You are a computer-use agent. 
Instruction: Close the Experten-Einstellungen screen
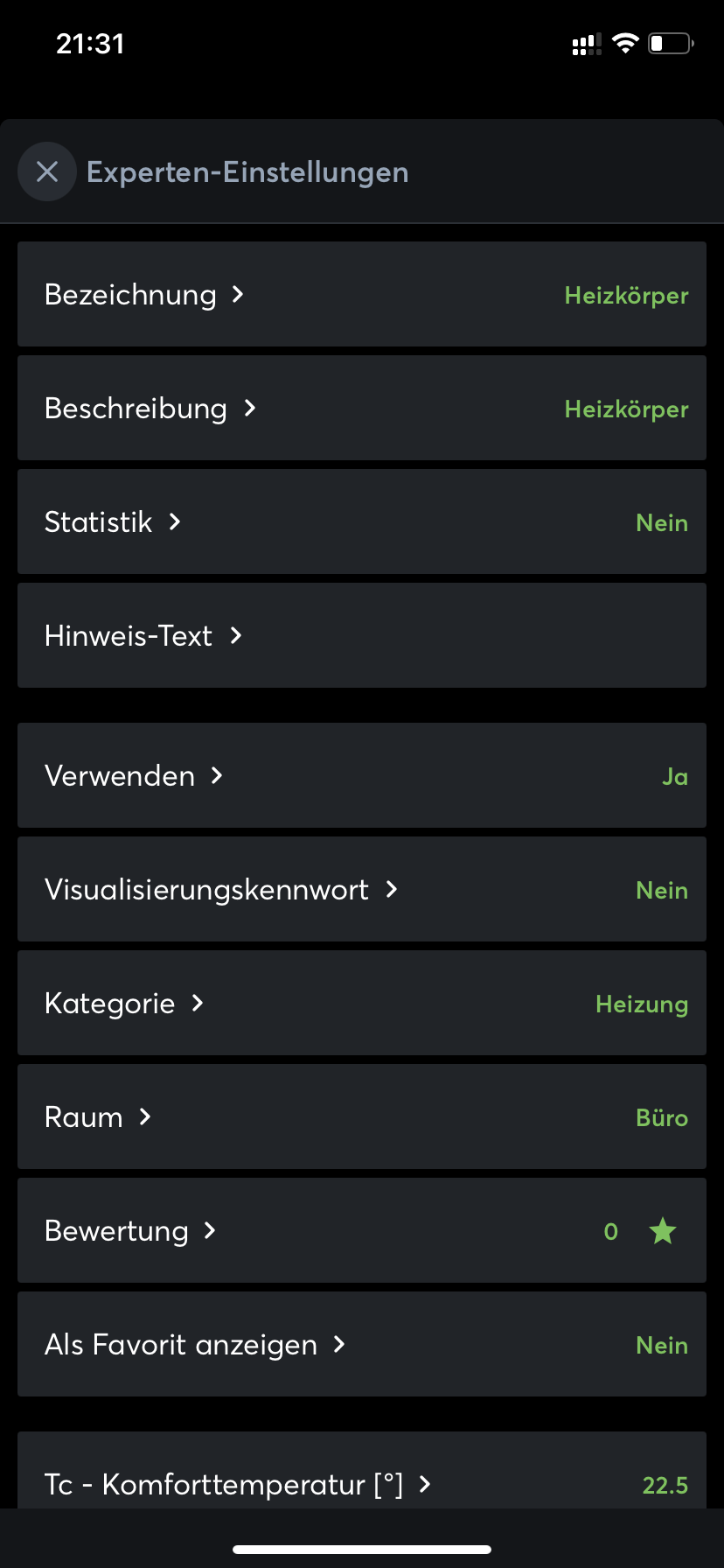tap(47, 171)
